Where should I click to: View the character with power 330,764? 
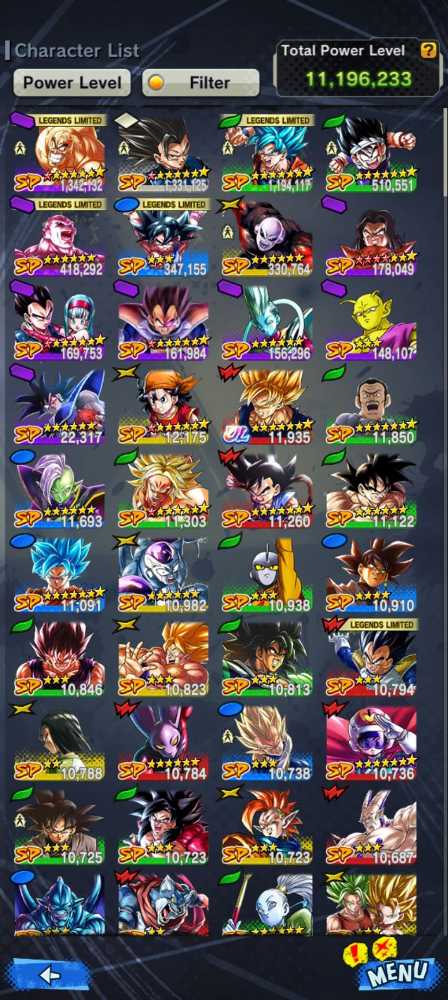pyautogui.click(x=267, y=237)
